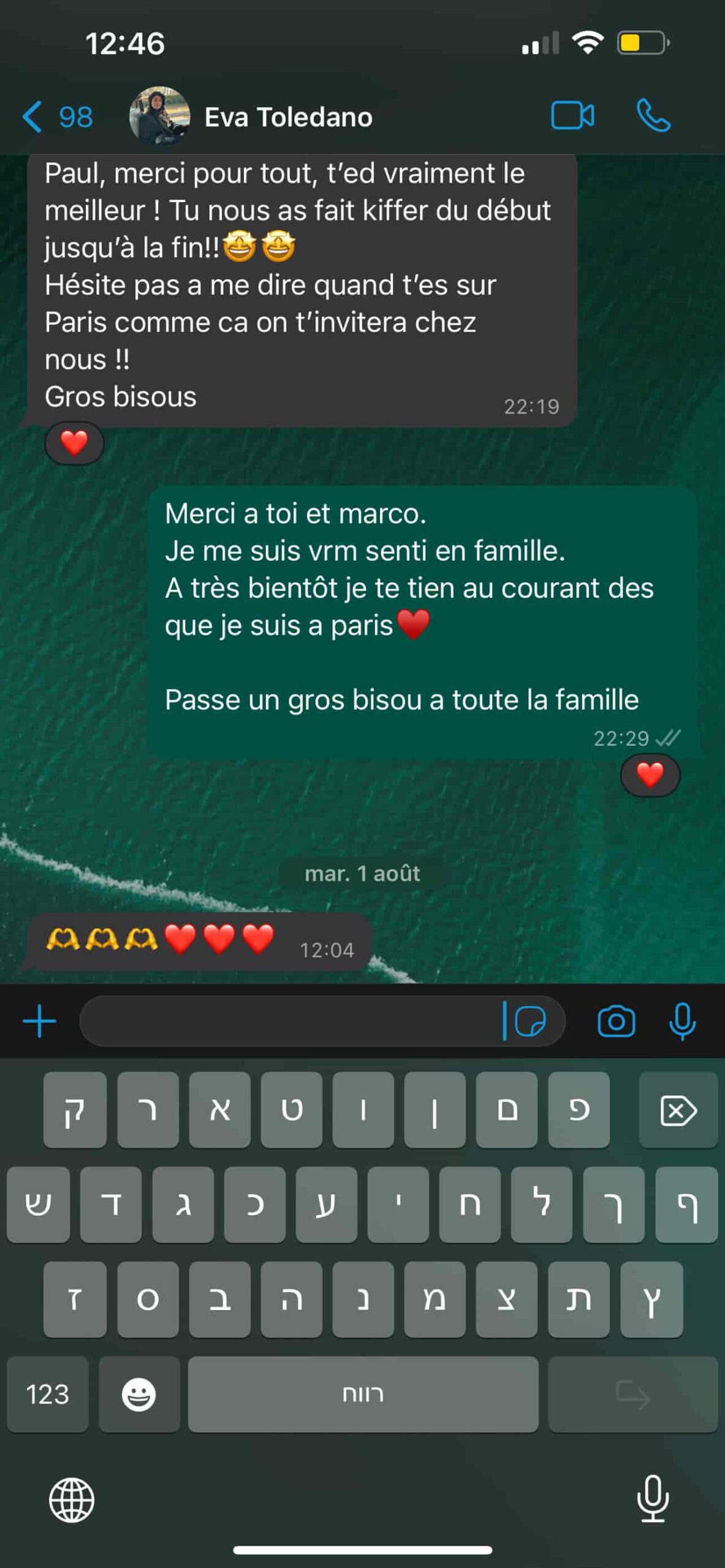The height and width of the screenshot is (1568, 725).
Task: Tap the keyboard backspace key
Action: [678, 1110]
